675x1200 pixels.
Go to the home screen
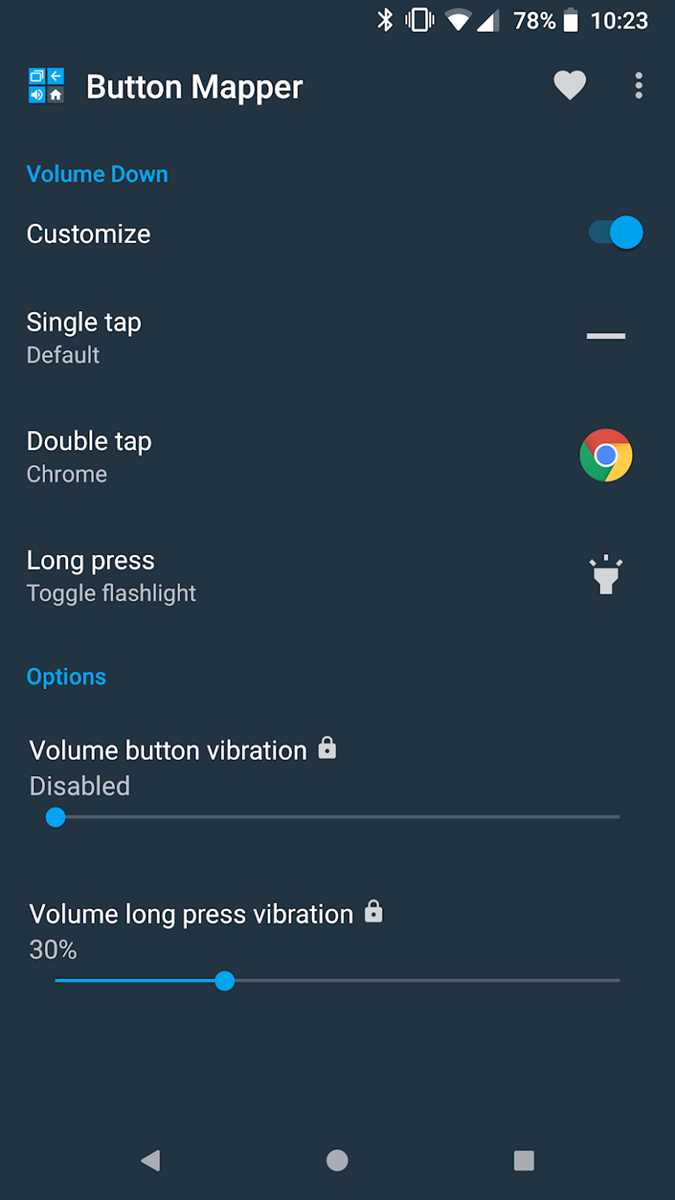click(337, 1160)
